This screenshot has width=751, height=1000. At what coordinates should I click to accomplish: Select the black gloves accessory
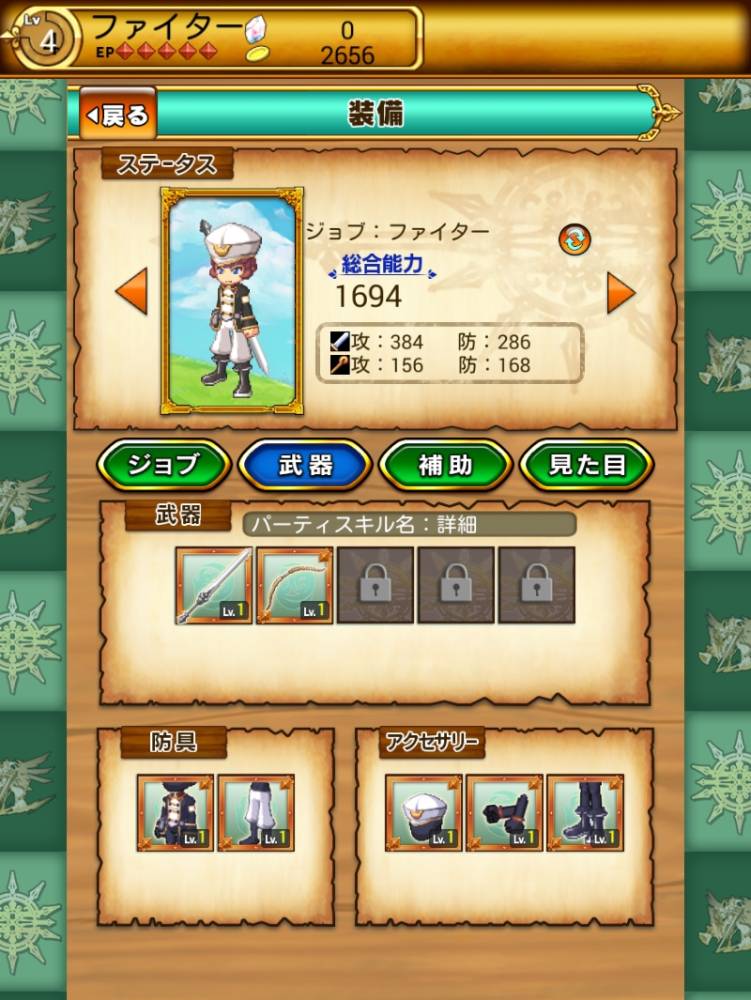pos(504,812)
